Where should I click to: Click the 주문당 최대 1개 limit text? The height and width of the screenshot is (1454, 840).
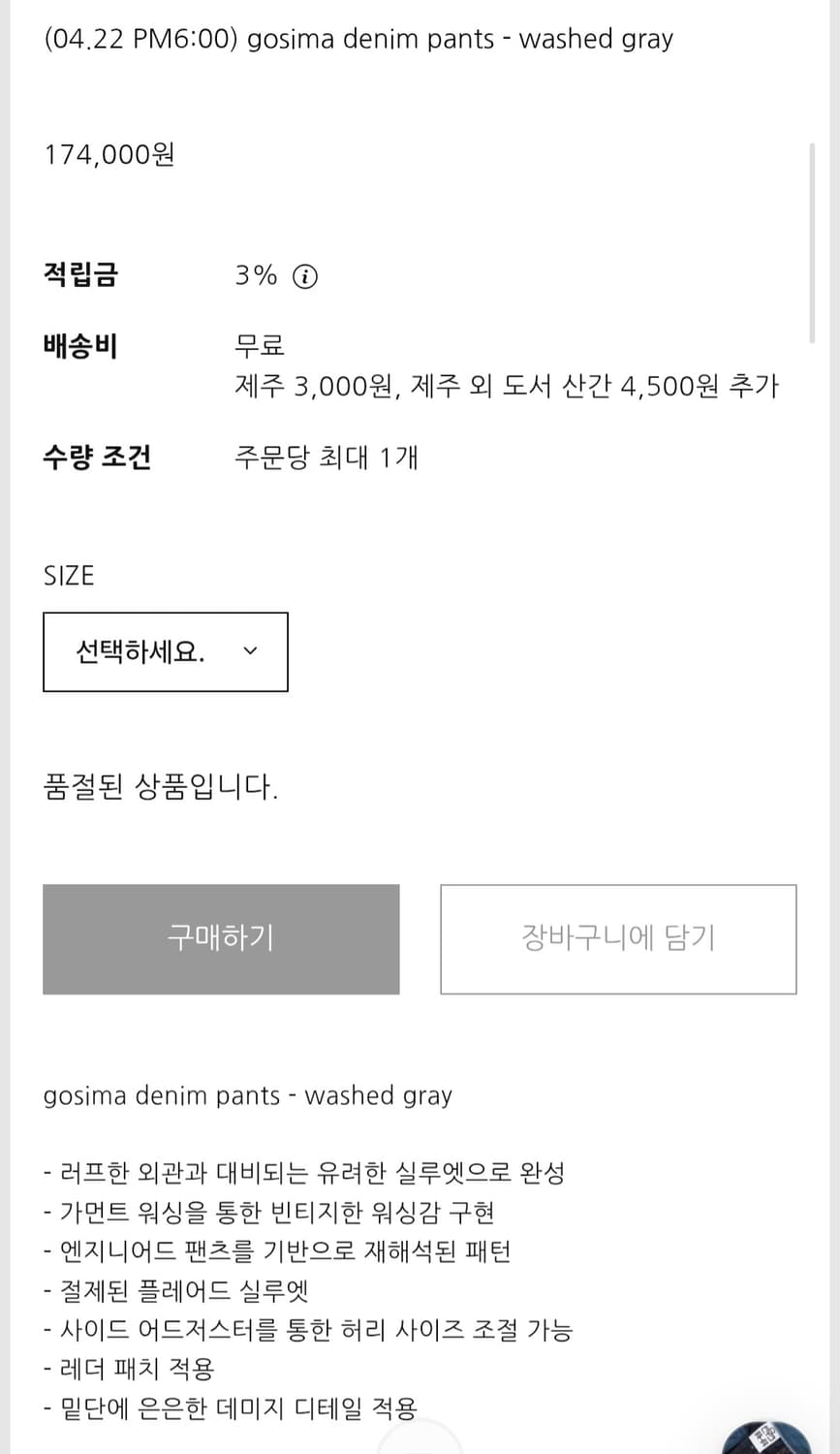pos(327,457)
